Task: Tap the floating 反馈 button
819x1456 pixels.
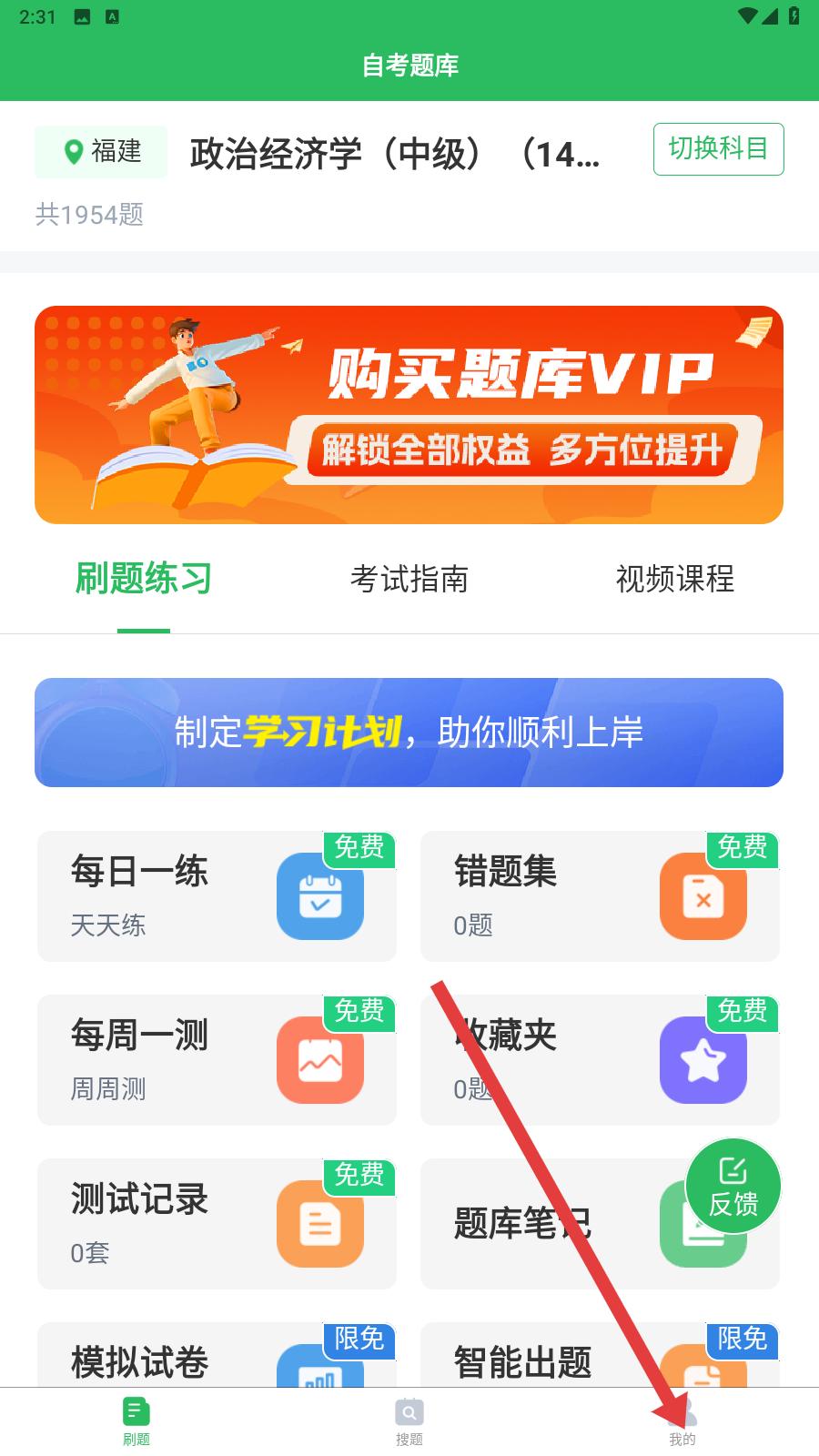Action: click(x=733, y=1187)
